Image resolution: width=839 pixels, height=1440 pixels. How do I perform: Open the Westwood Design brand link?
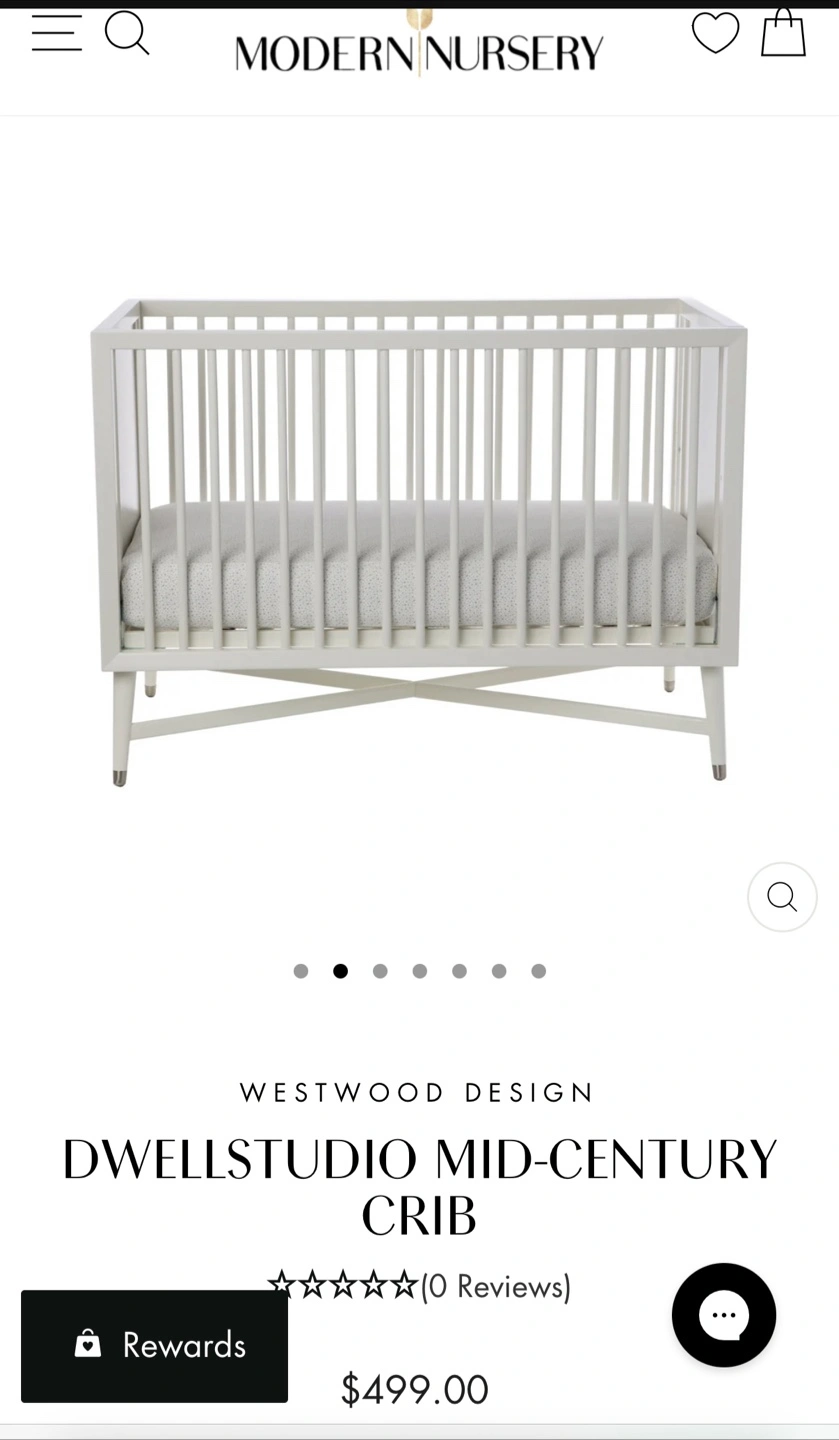pos(418,1092)
